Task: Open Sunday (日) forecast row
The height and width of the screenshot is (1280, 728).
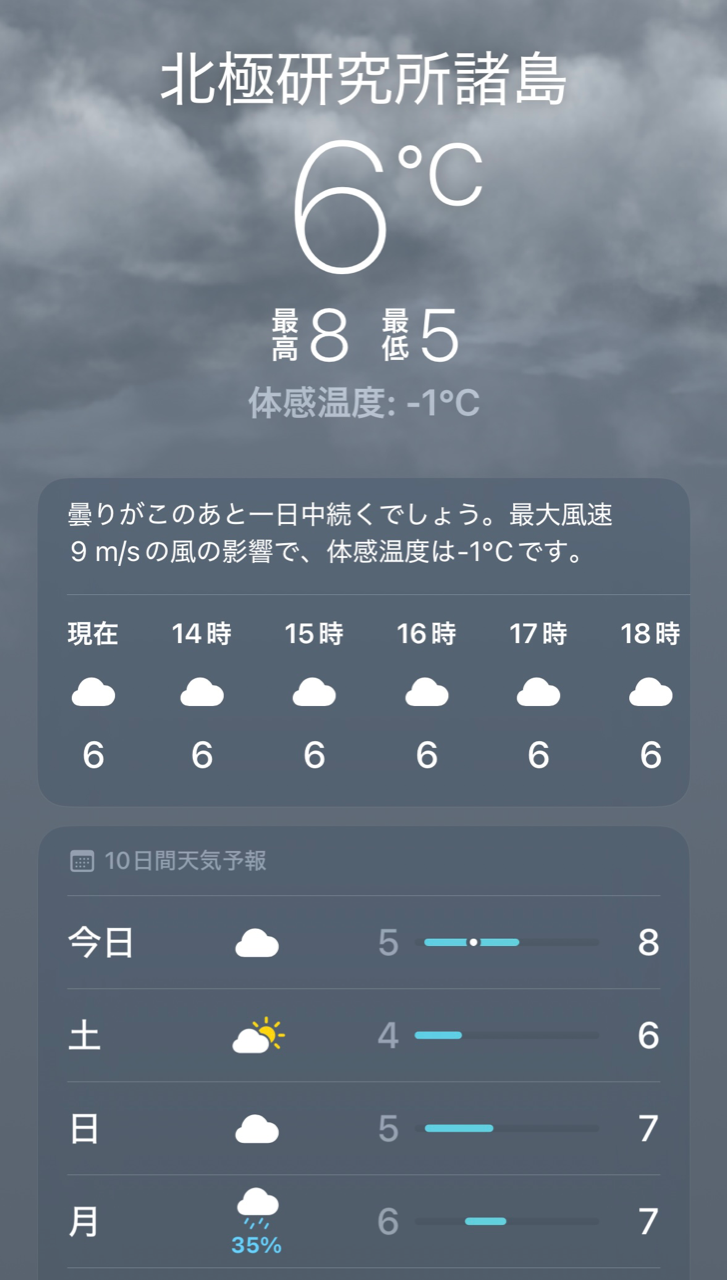Action: (363, 1129)
